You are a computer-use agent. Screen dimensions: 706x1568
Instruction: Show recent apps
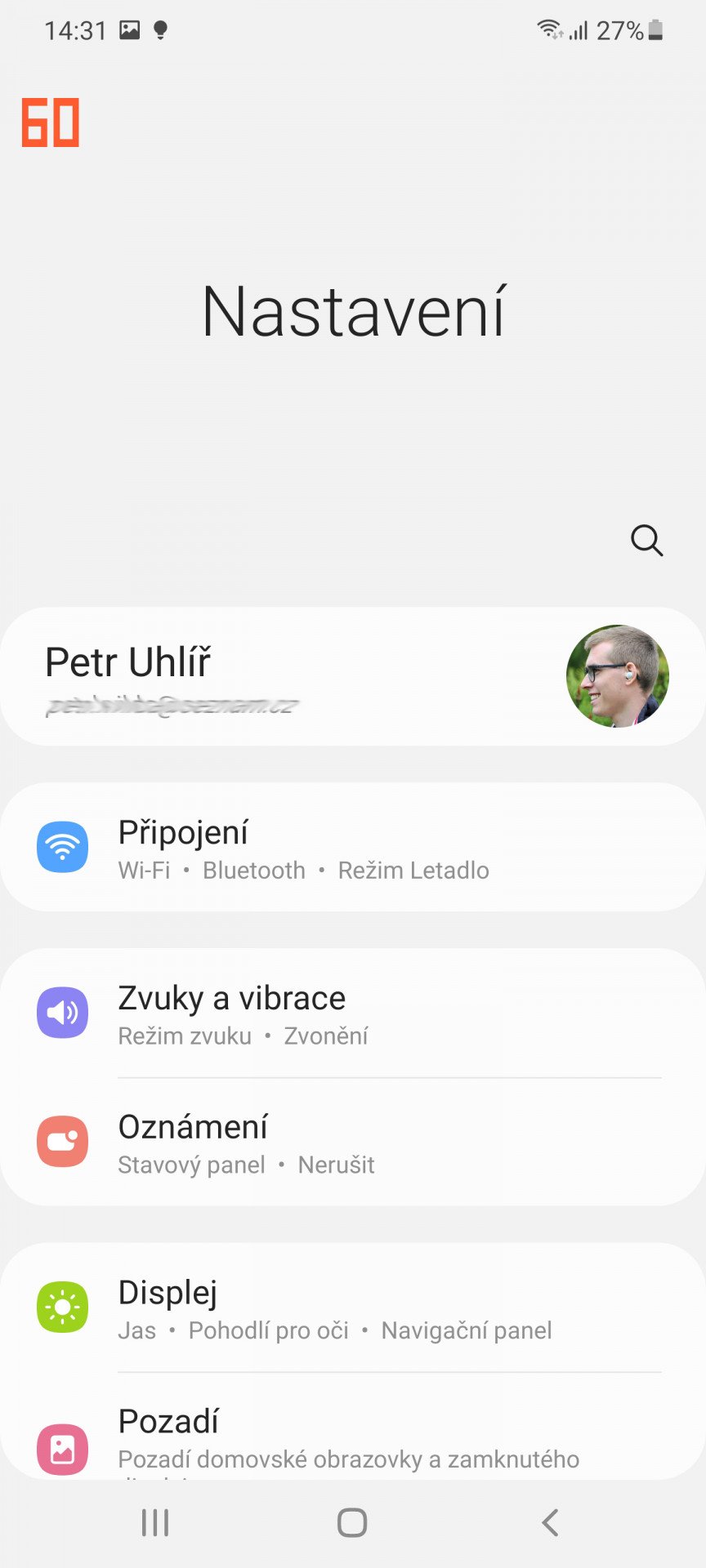coord(155,1523)
